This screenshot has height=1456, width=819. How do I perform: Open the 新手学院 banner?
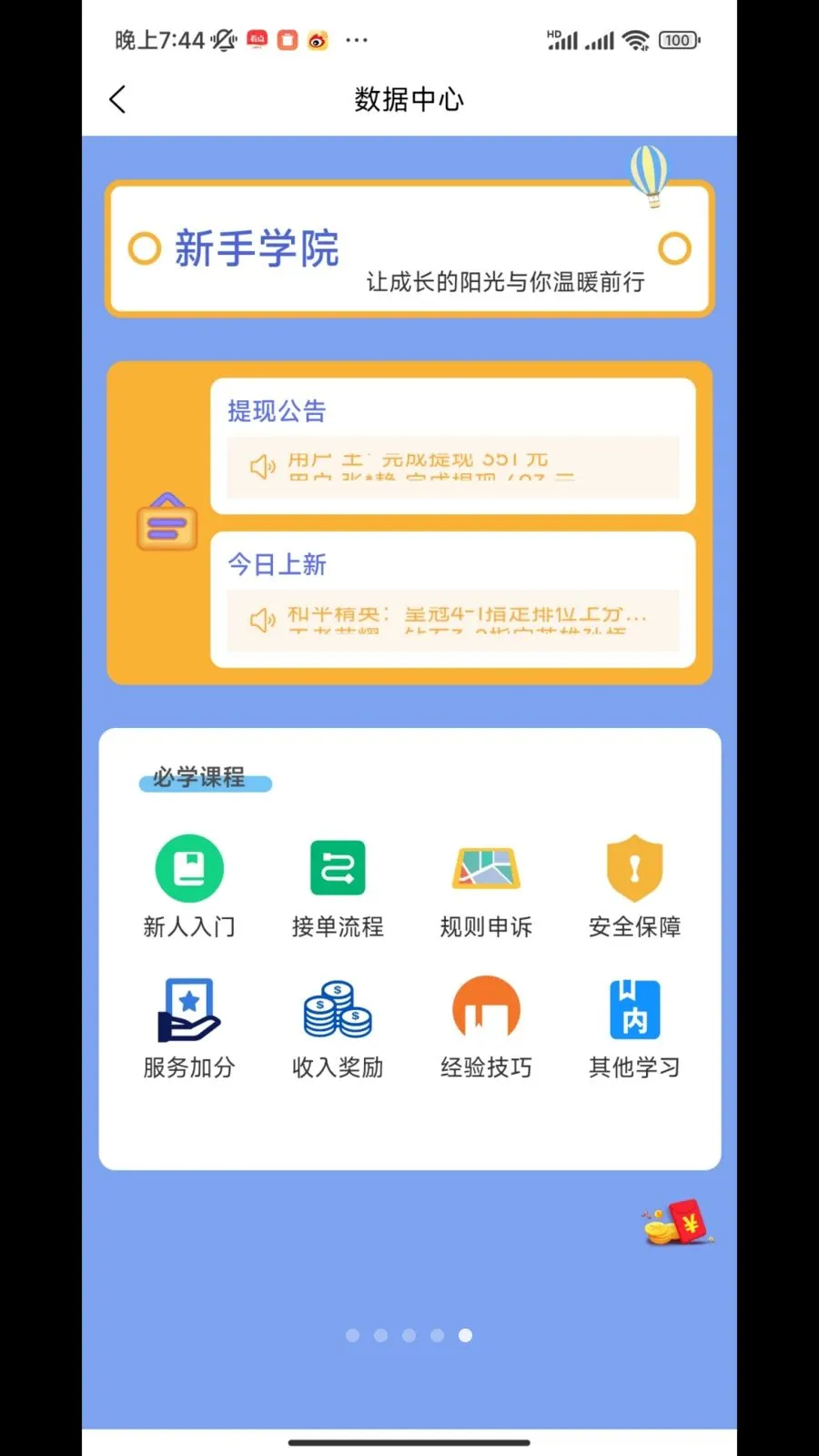click(409, 248)
